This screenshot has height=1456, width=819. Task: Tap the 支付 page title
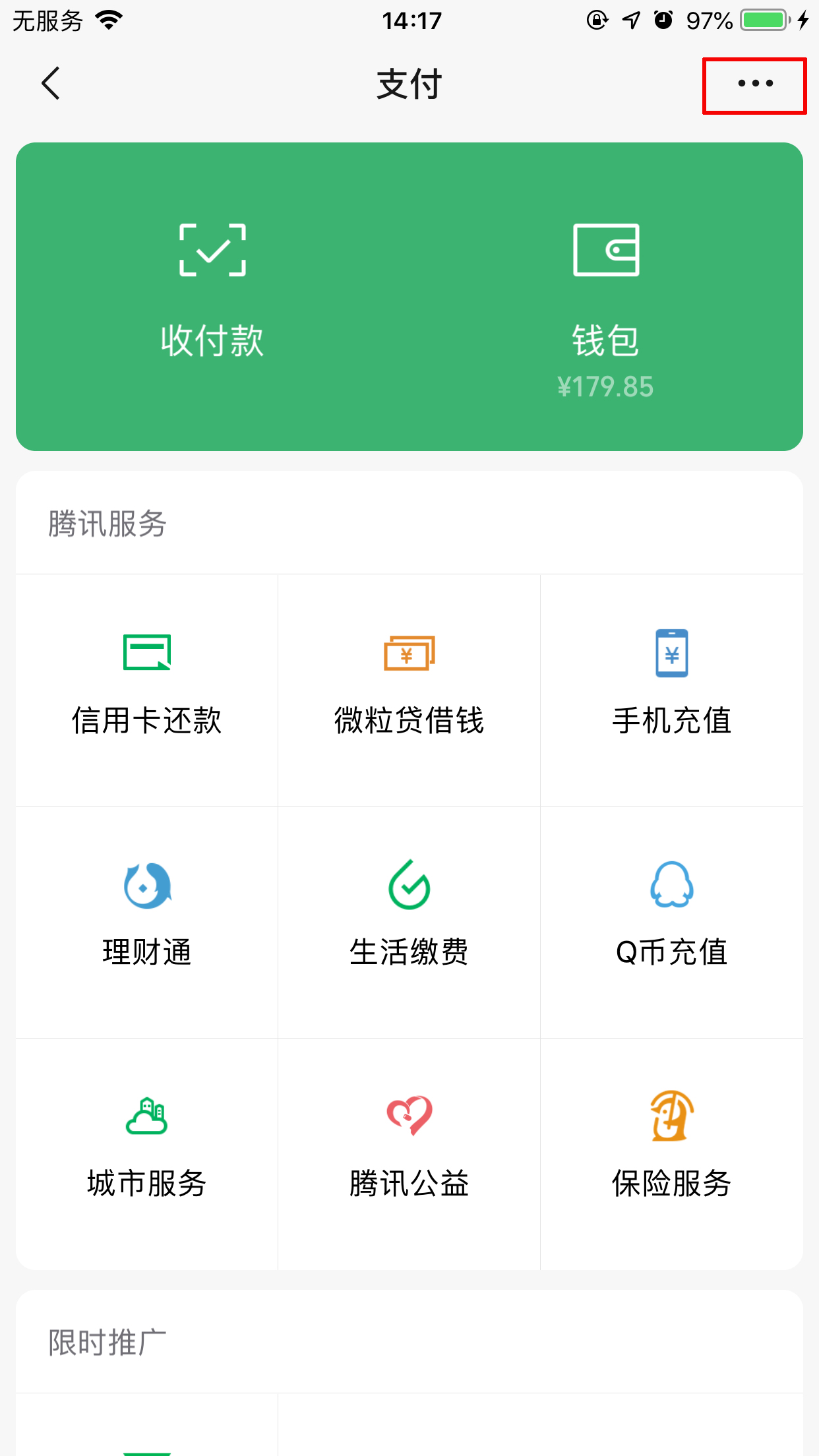tap(409, 84)
